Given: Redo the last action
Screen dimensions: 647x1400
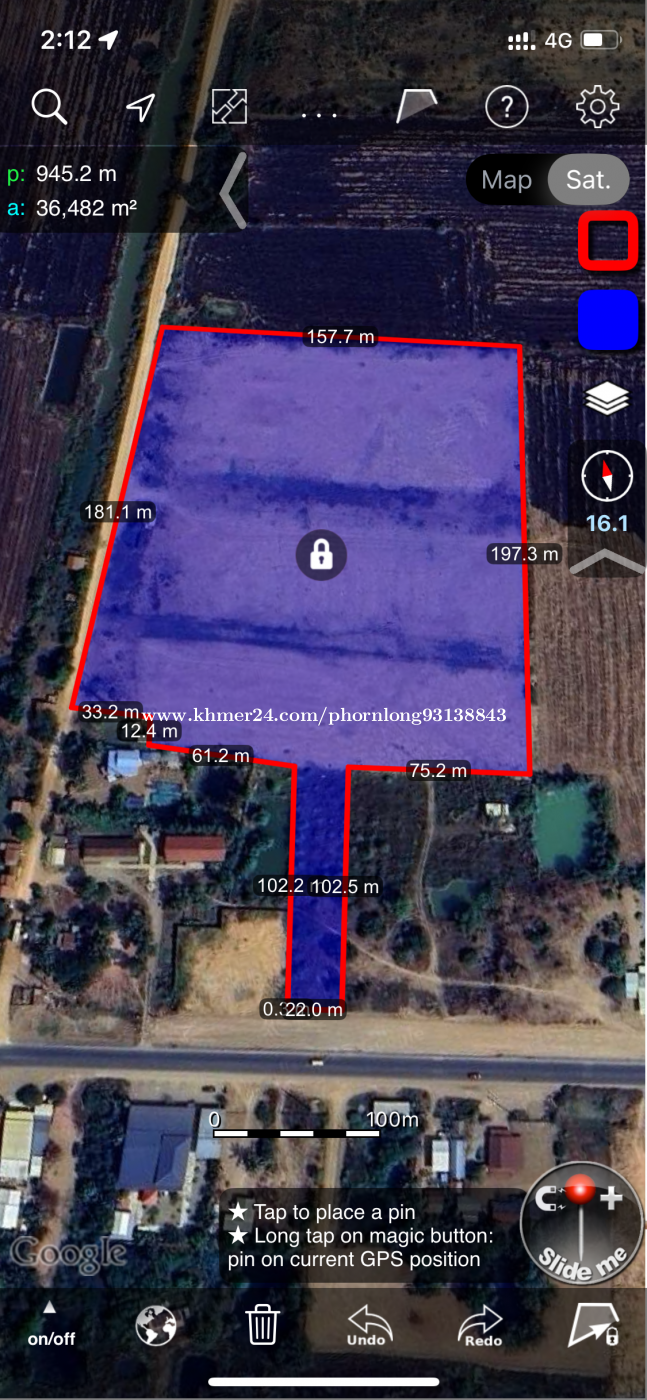Looking at the screenshot, I should (481, 1326).
